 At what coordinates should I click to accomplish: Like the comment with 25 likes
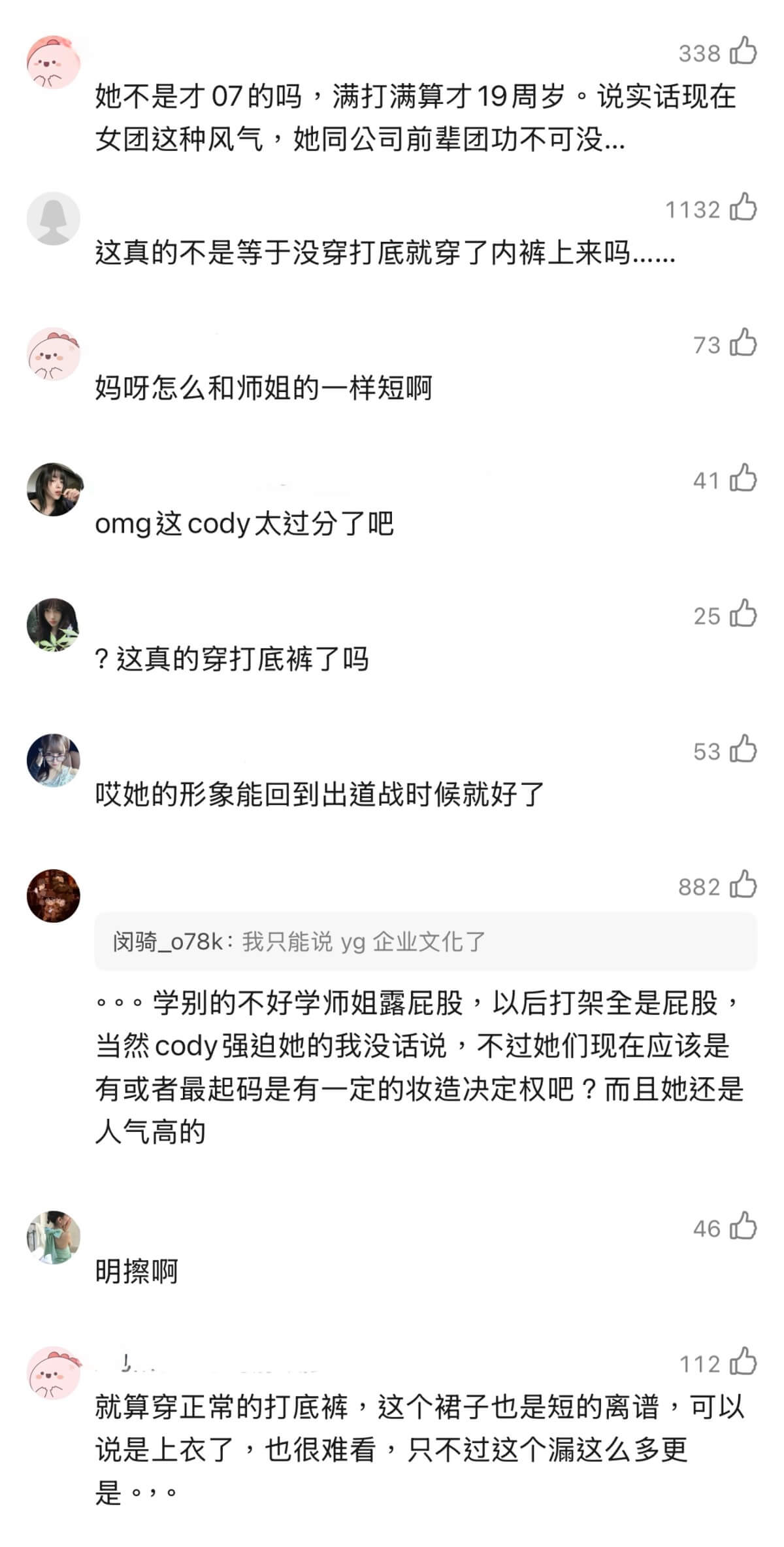coord(743,613)
